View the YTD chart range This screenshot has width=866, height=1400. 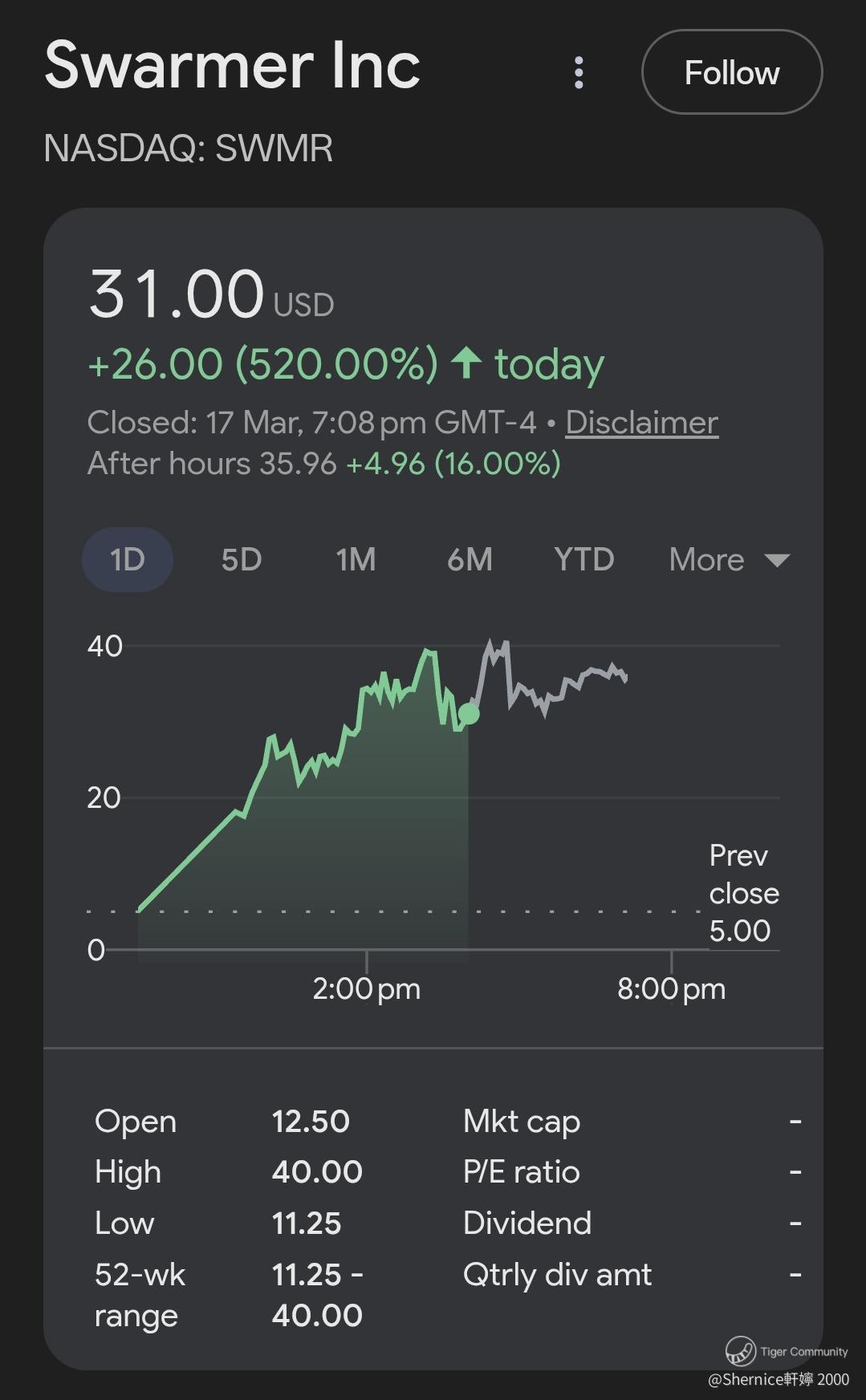click(583, 560)
